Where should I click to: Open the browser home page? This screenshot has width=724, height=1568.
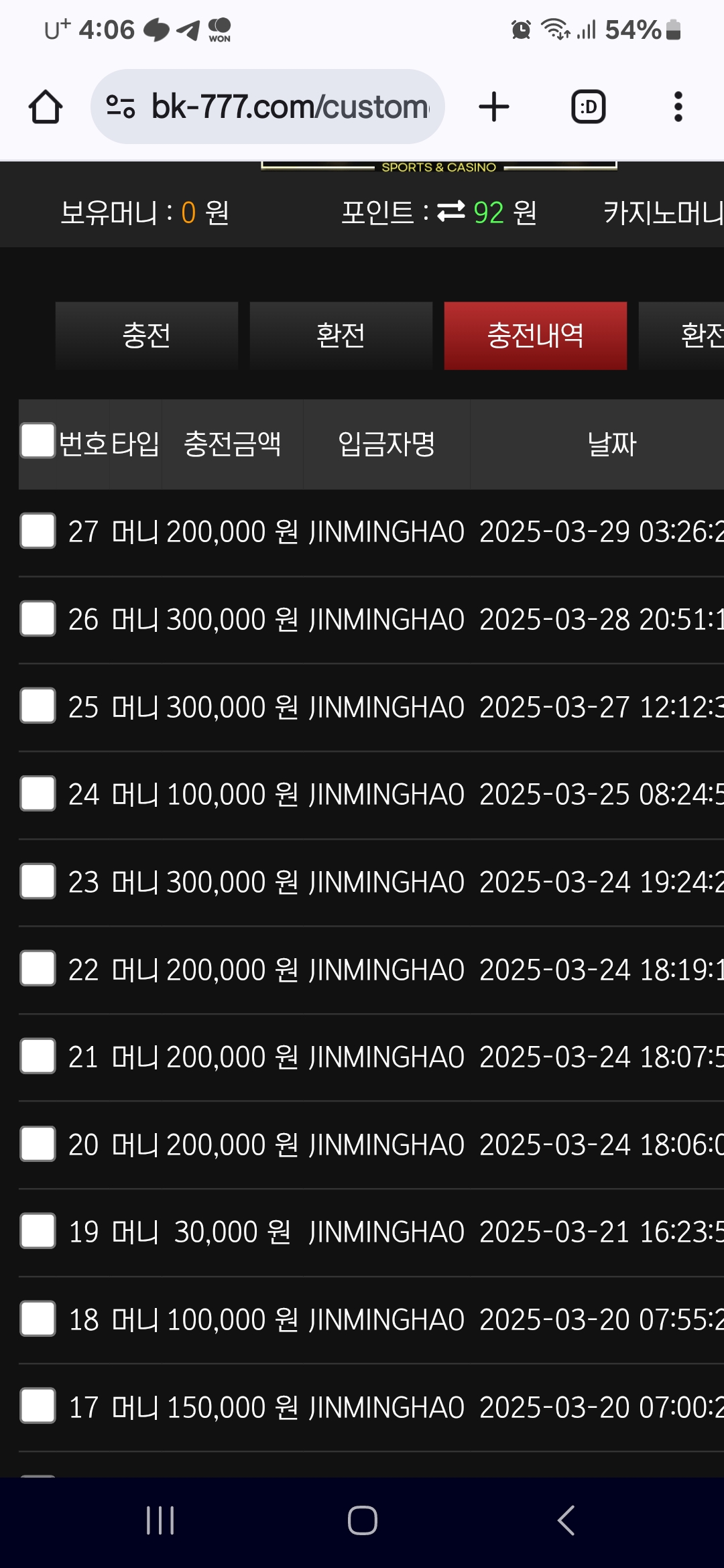click(46, 107)
